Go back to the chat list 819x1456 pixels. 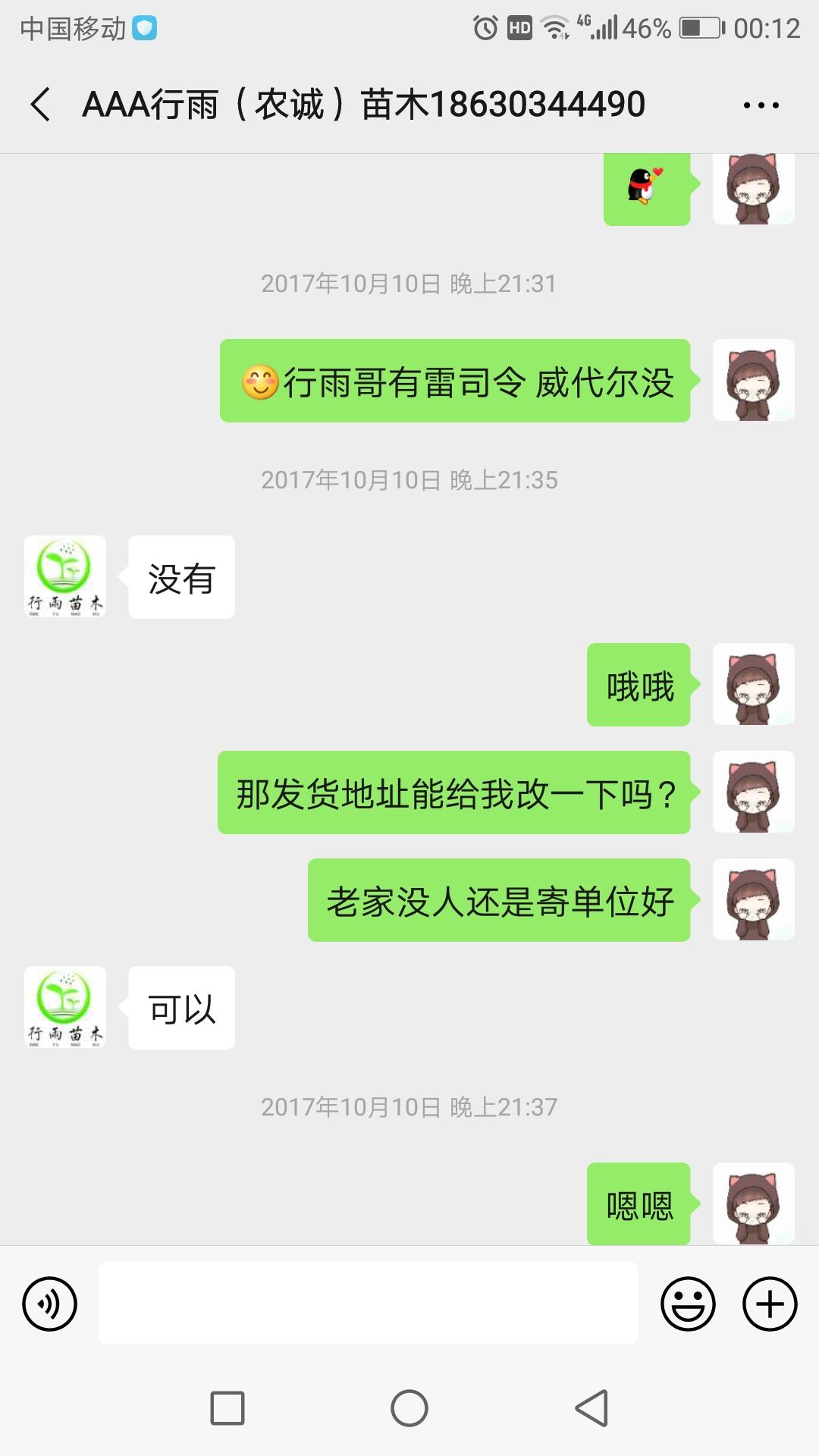point(41,105)
